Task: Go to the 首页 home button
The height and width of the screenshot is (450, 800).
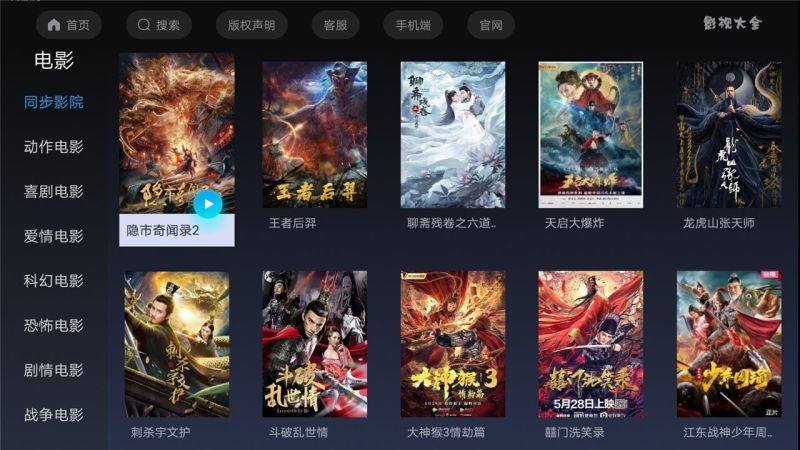Action: pyautogui.click(x=68, y=25)
